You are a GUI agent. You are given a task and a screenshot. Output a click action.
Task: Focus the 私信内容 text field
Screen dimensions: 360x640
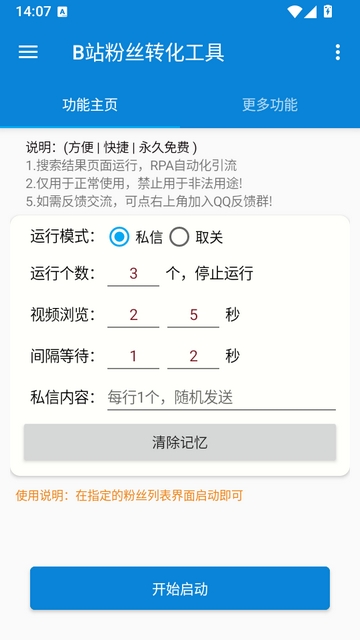[221, 398]
